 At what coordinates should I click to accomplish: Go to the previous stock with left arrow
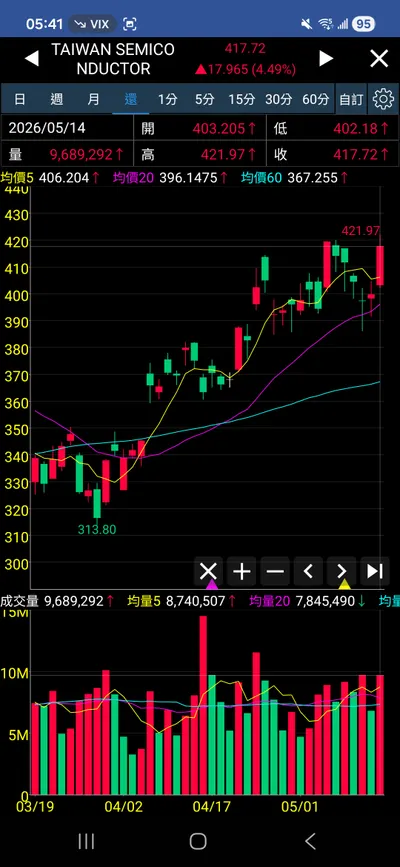pyautogui.click(x=32, y=59)
